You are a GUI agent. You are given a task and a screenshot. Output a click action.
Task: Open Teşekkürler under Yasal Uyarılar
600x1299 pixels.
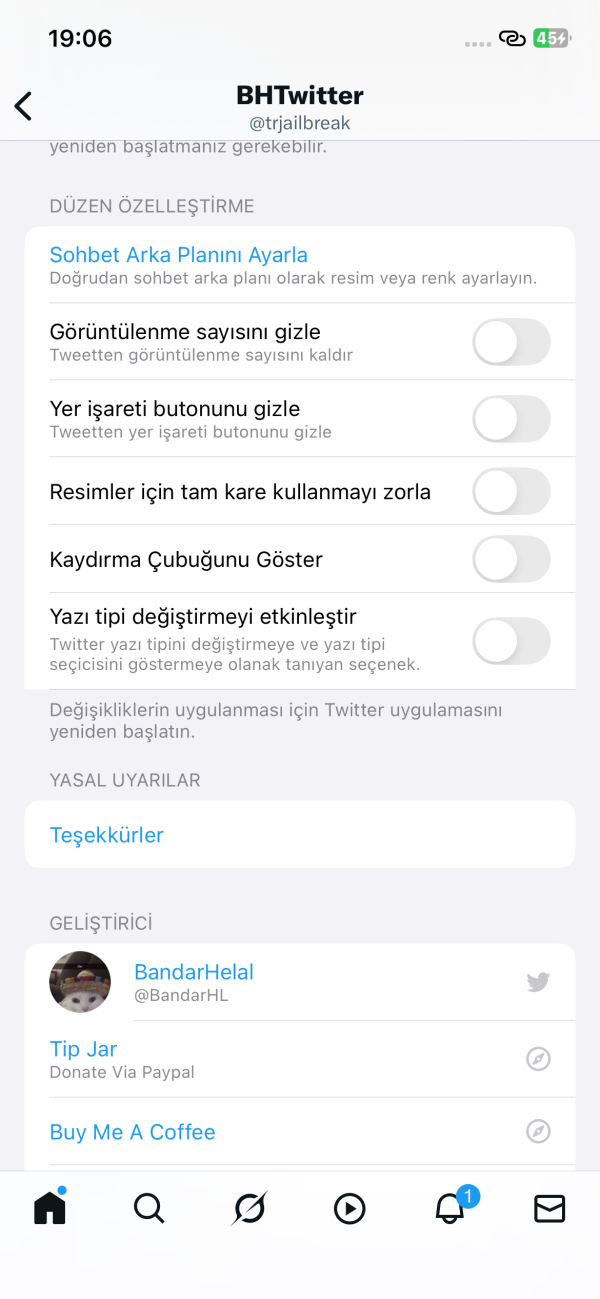pos(107,835)
